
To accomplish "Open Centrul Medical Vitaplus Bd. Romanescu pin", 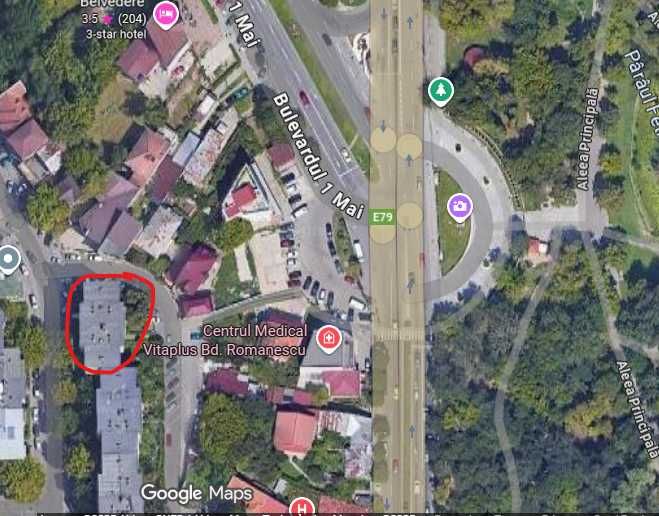I will click(327, 340).
